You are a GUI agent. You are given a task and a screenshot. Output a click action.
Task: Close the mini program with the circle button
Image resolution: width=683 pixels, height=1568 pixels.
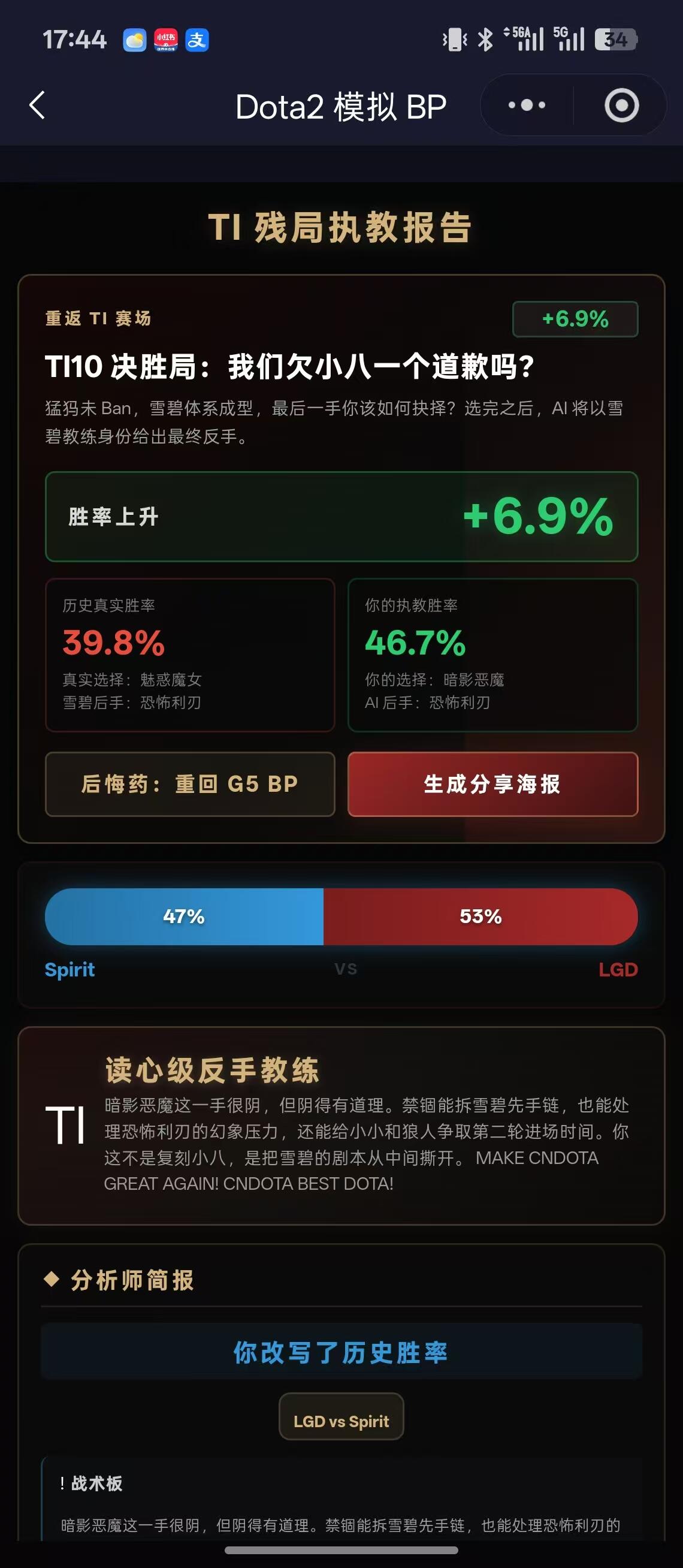coord(621,105)
